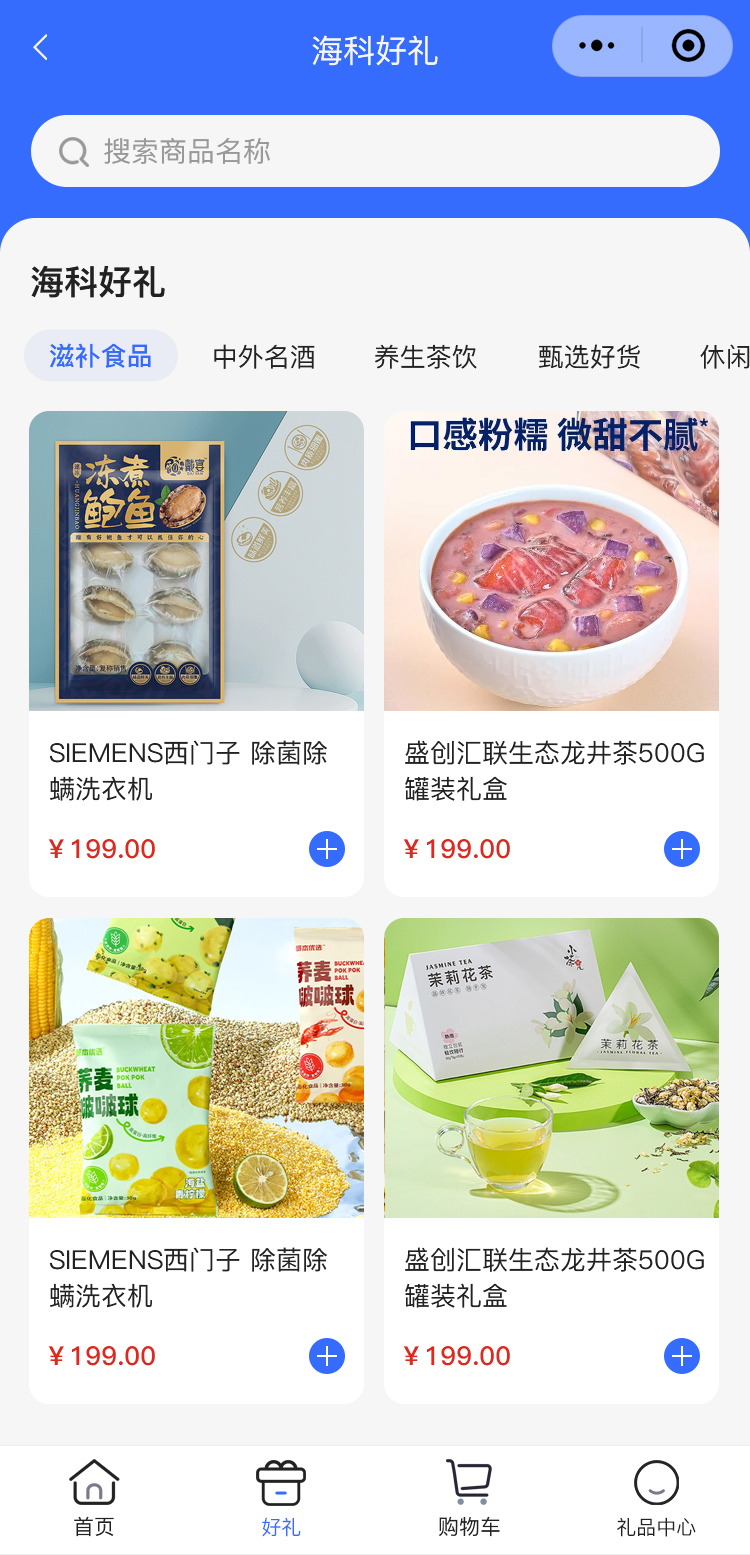Open the 甄选好货 category

[589, 356]
